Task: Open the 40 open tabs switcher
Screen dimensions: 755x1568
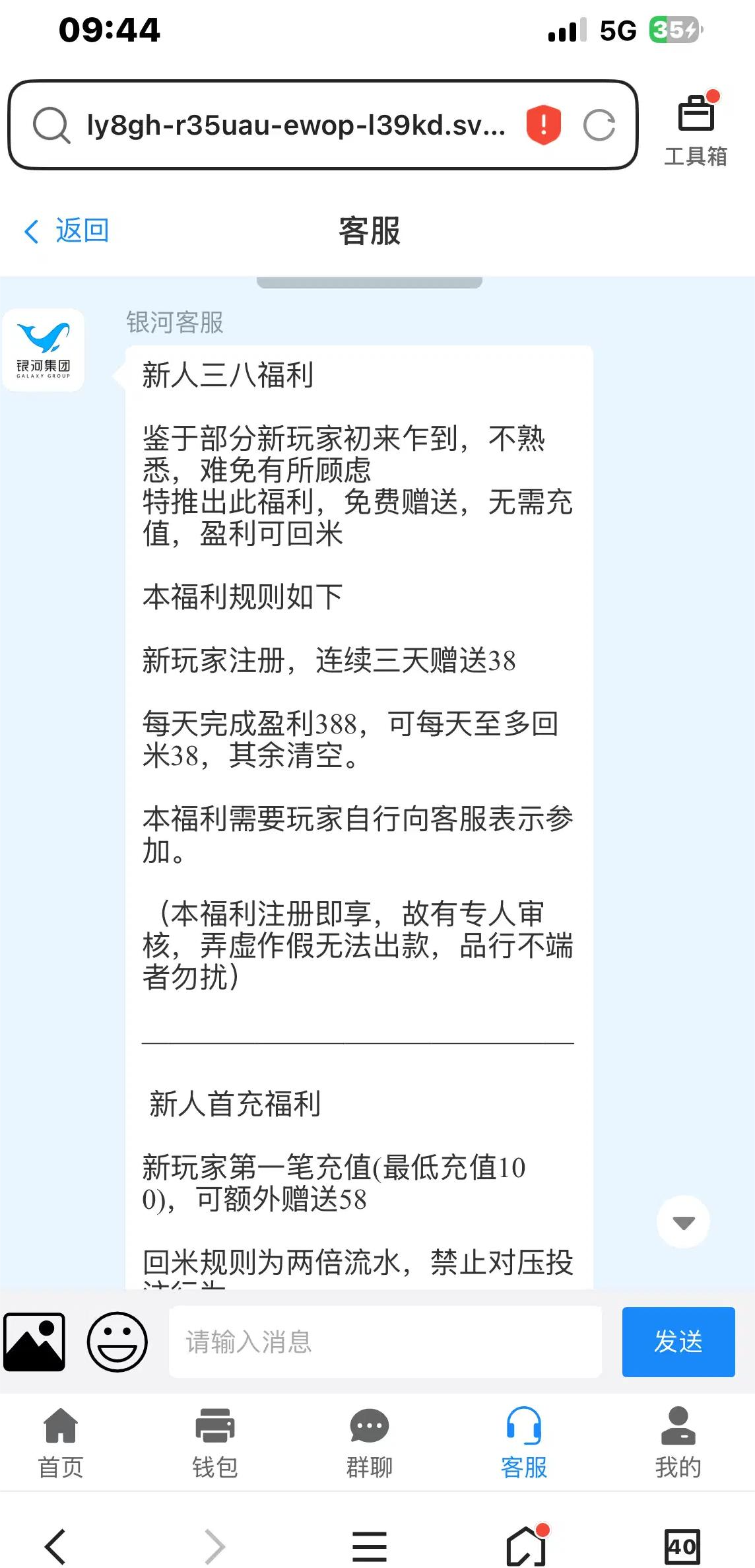Action: point(682,1546)
